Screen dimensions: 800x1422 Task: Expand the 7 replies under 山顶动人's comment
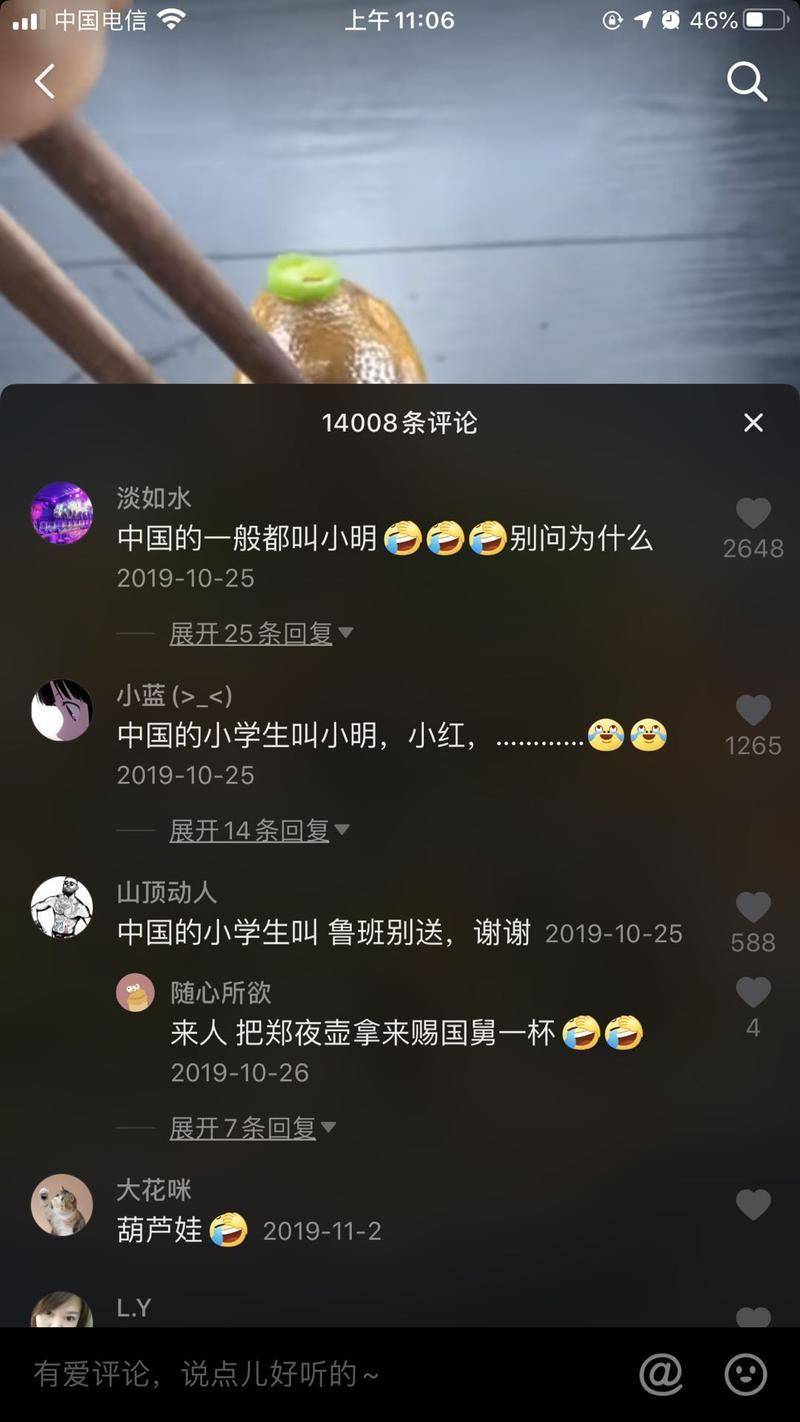point(252,1128)
